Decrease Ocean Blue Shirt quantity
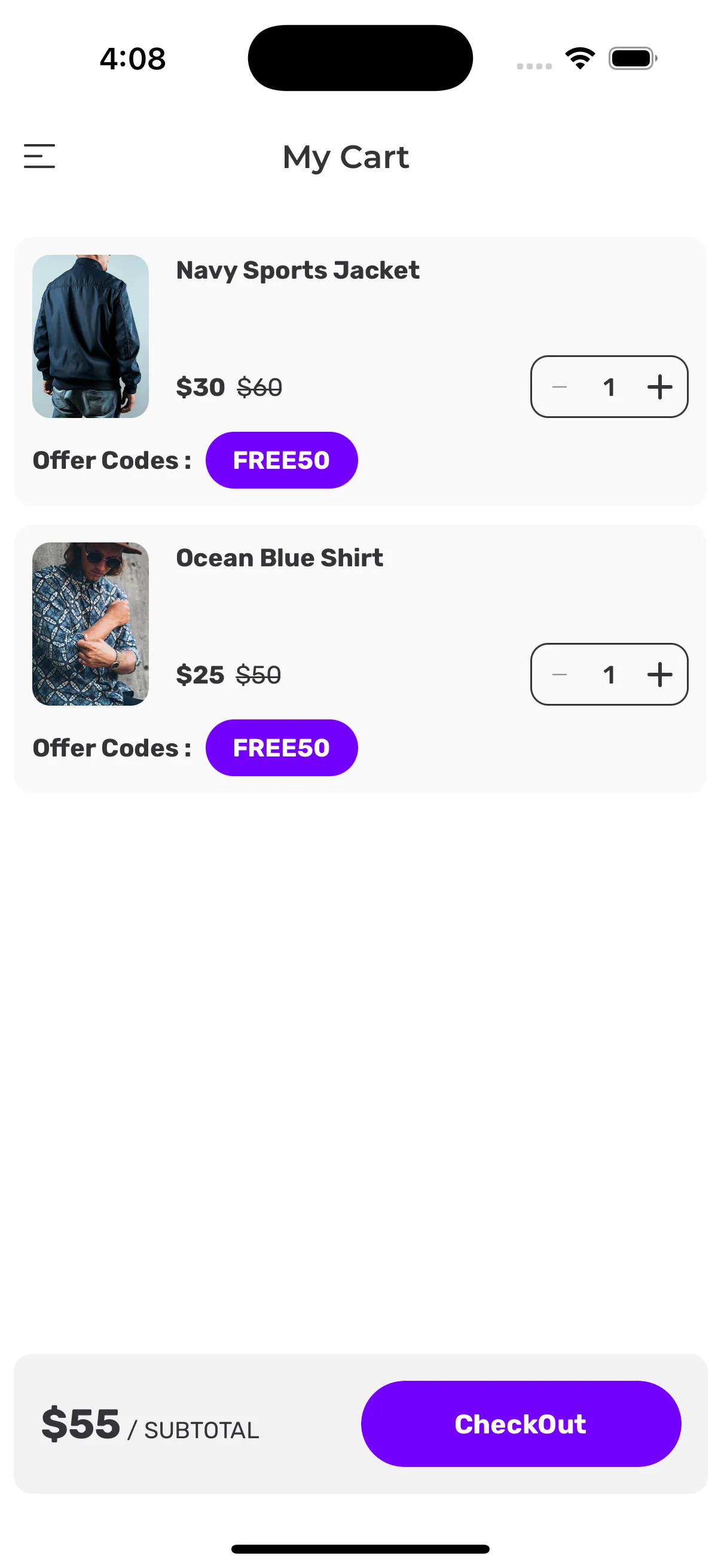721x1568 pixels. point(560,675)
